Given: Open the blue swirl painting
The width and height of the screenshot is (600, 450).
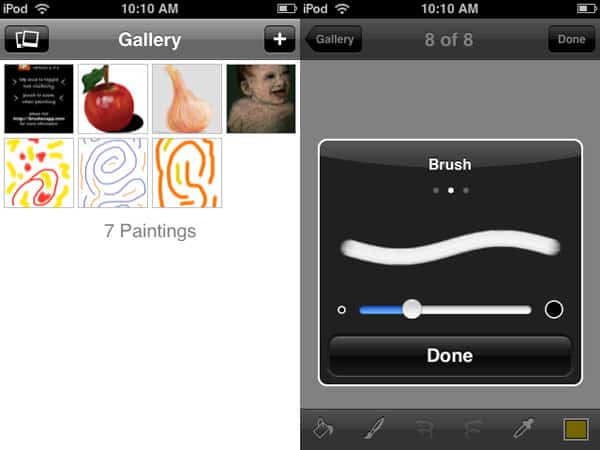Looking at the screenshot, I should (112, 172).
